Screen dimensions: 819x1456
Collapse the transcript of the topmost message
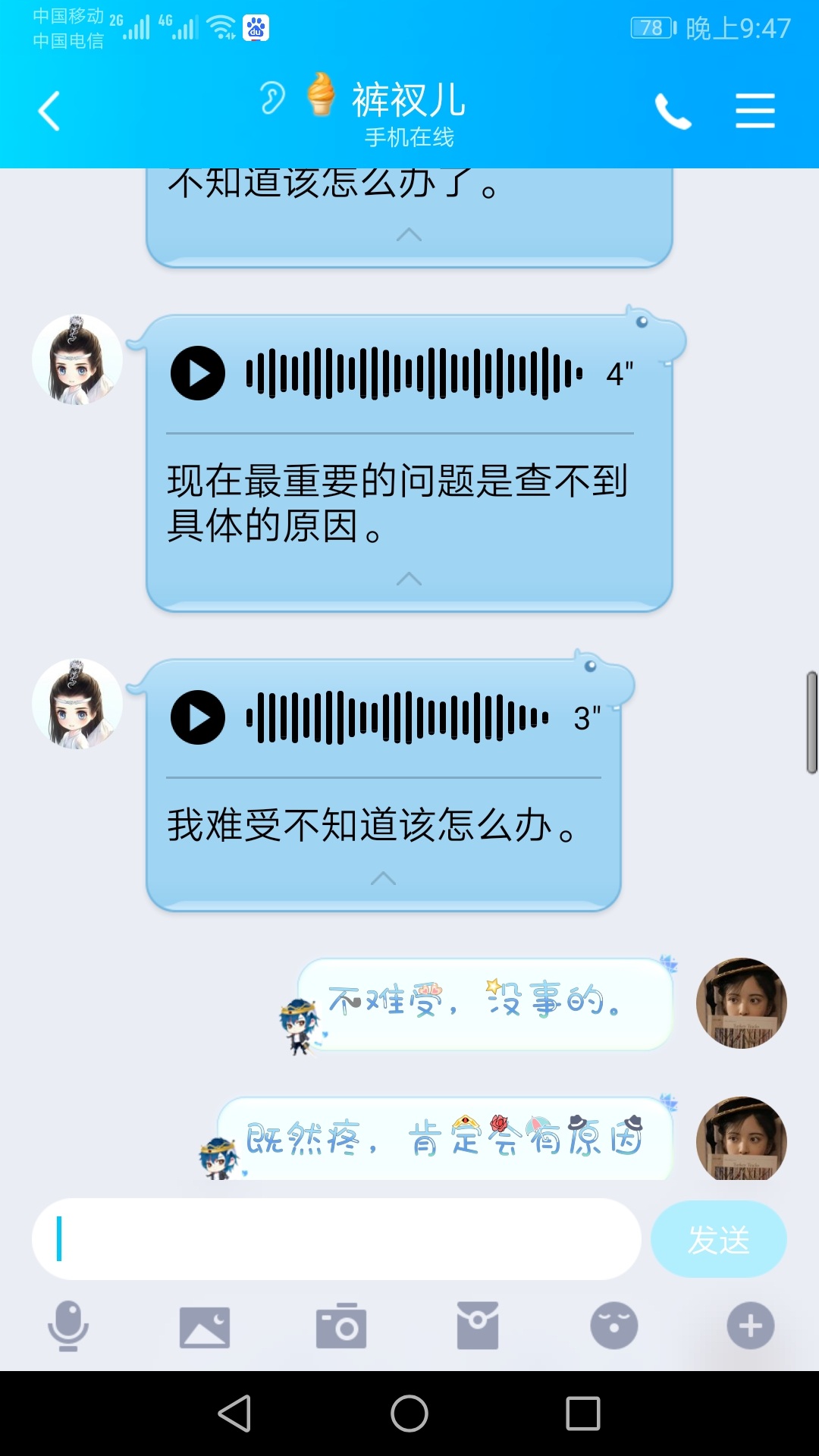coord(409,234)
